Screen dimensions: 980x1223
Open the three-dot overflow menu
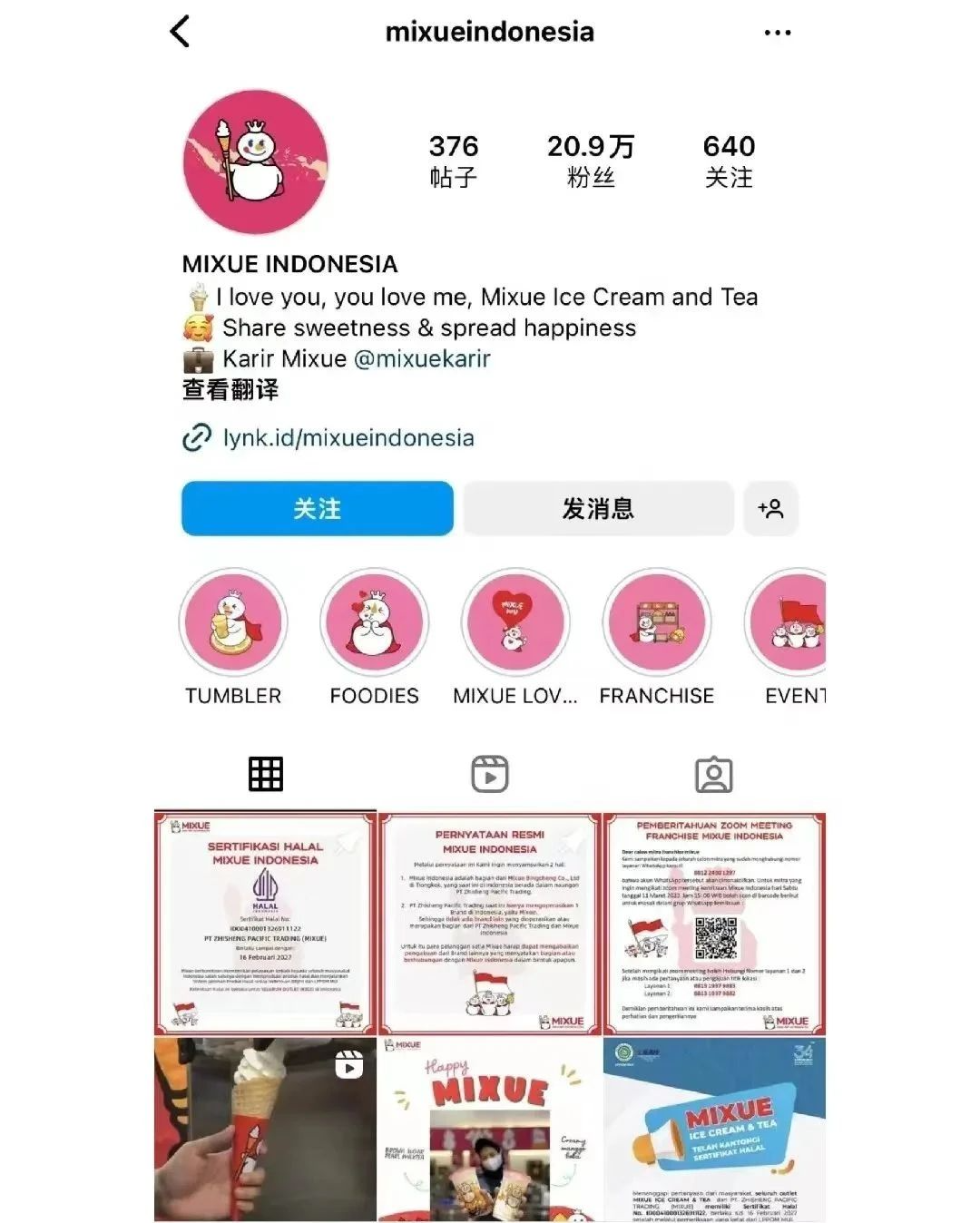click(x=777, y=33)
